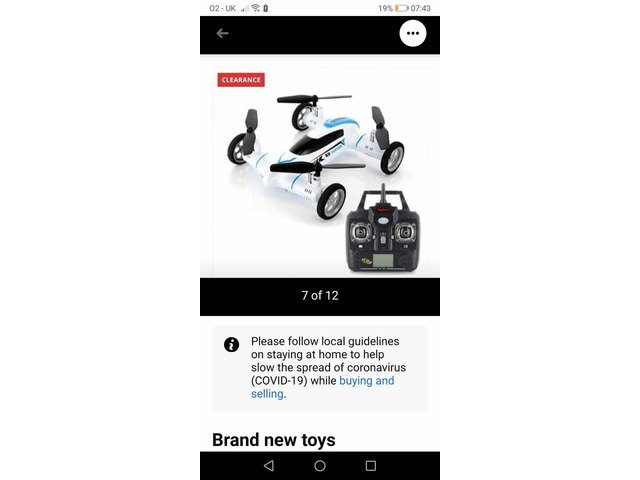Open the three-dot overflow menu
Viewport: 640px width, 480px height.
coord(413,33)
